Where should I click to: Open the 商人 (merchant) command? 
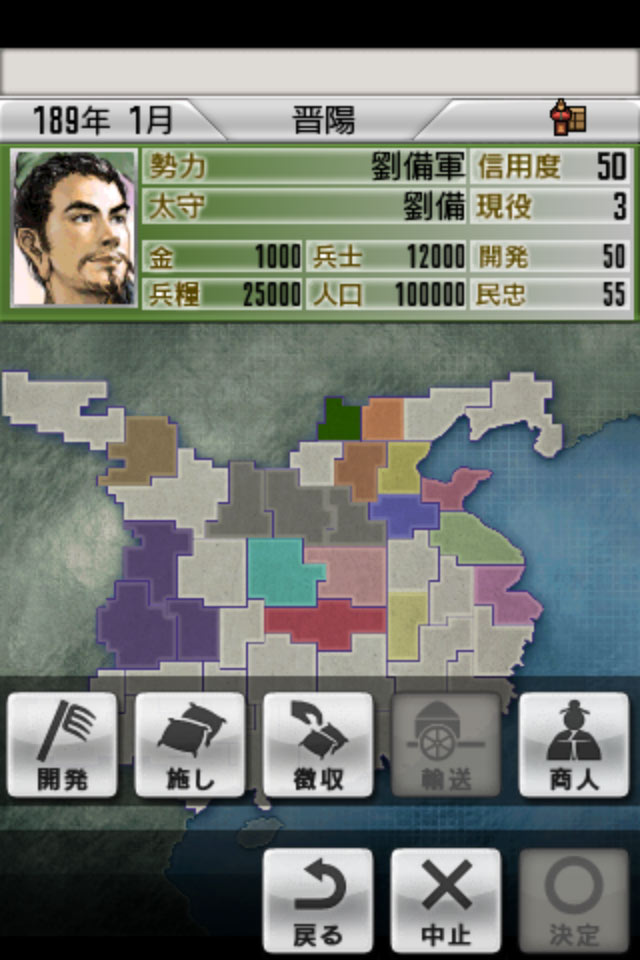574,745
